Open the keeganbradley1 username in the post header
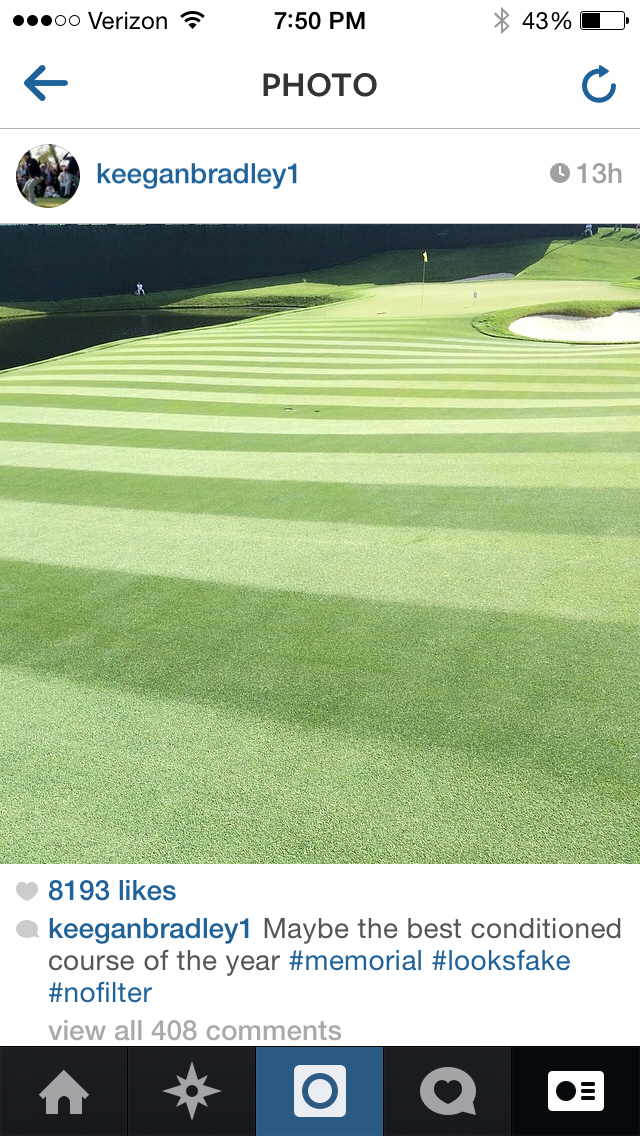This screenshot has width=640, height=1136. click(x=197, y=175)
